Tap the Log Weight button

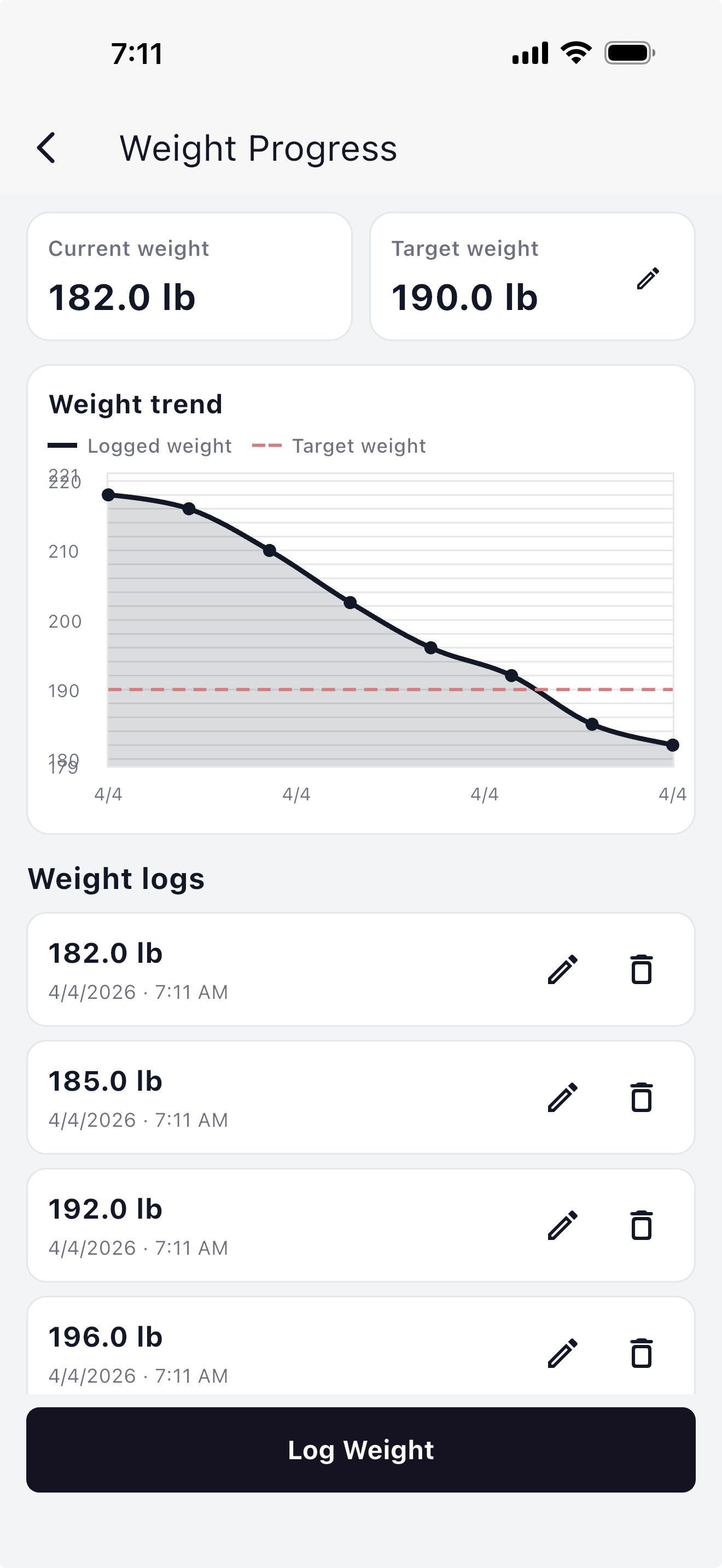coord(361,1449)
